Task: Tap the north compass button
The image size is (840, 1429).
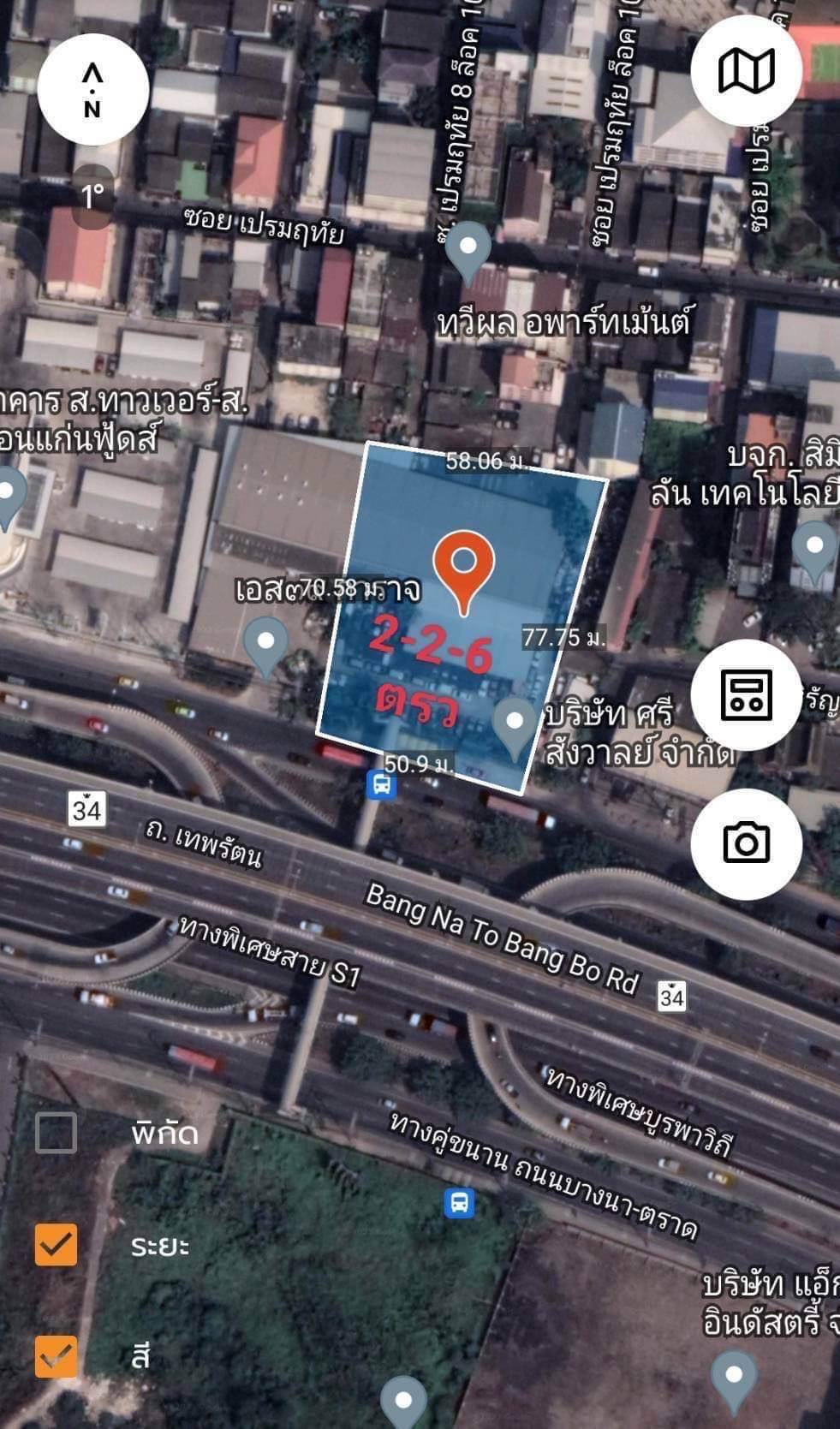Action: [92, 89]
